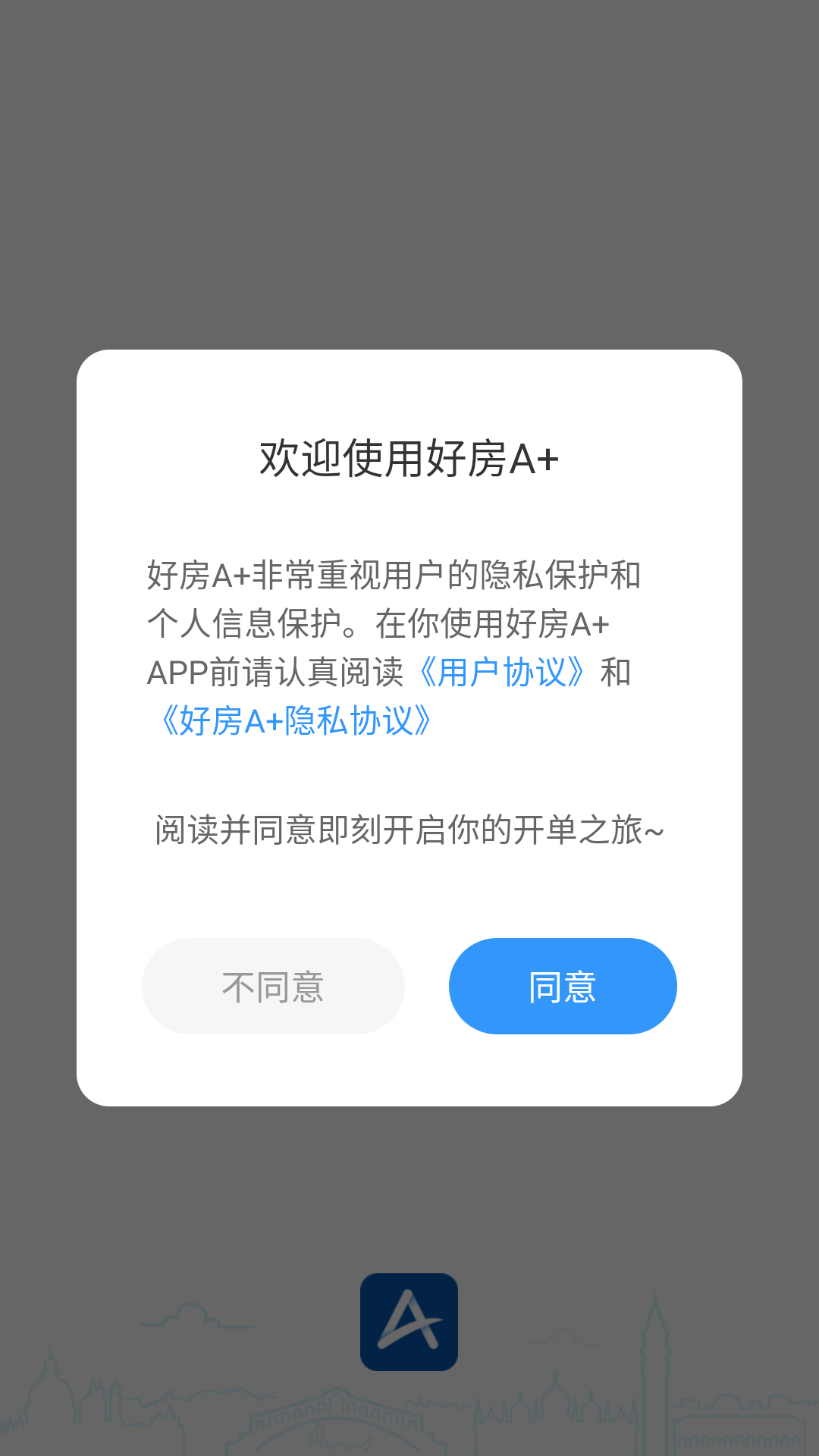Click the line 阅读并同意即刻开启你的开单之旅~
This screenshot has width=819, height=1456.
pyautogui.click(x=409, y=830)
